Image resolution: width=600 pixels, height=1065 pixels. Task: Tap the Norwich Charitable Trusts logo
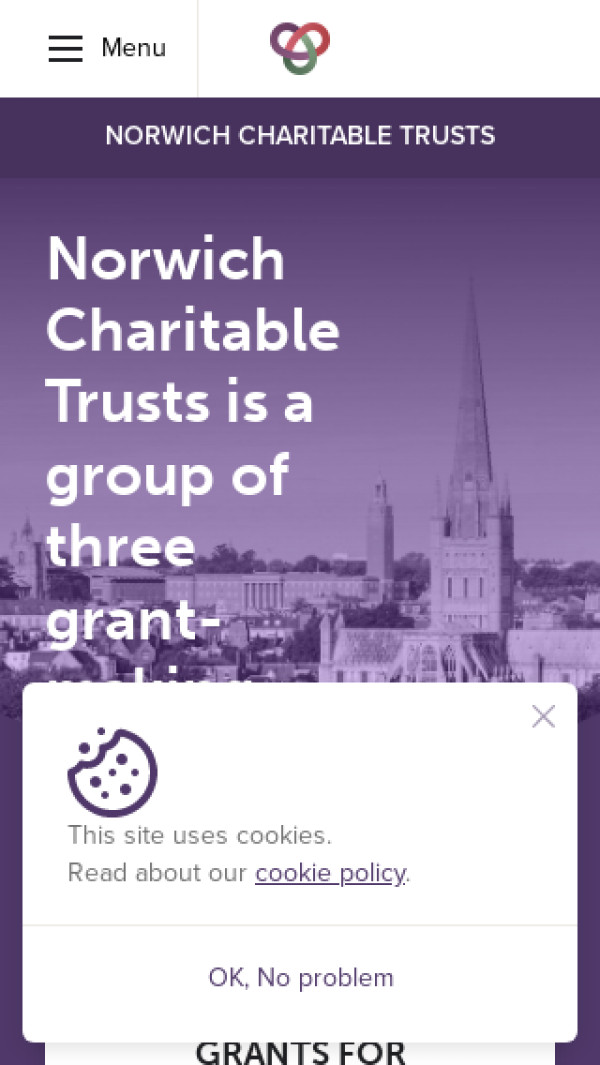point(300,48)
